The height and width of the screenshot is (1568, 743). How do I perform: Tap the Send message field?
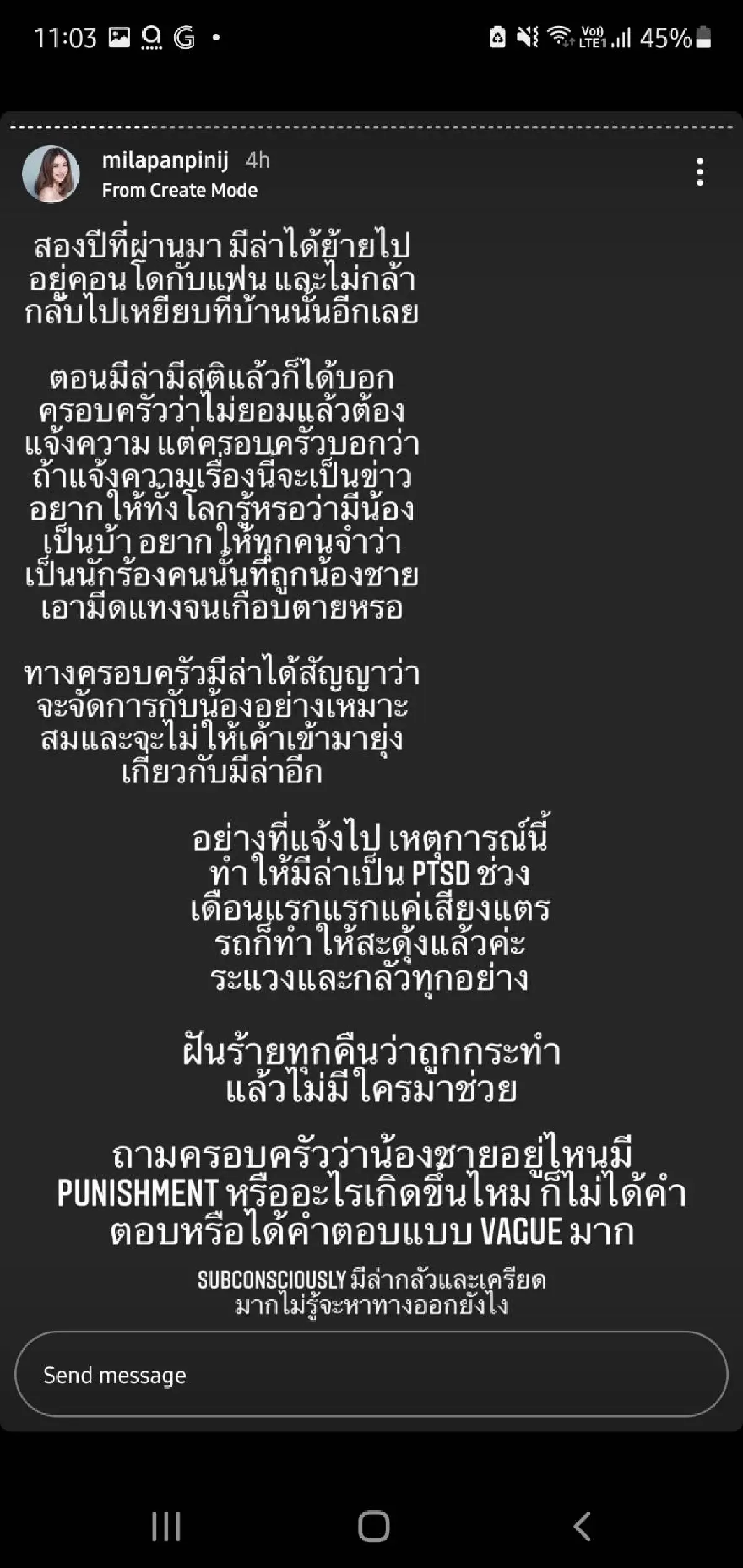tap(370, 1375)
